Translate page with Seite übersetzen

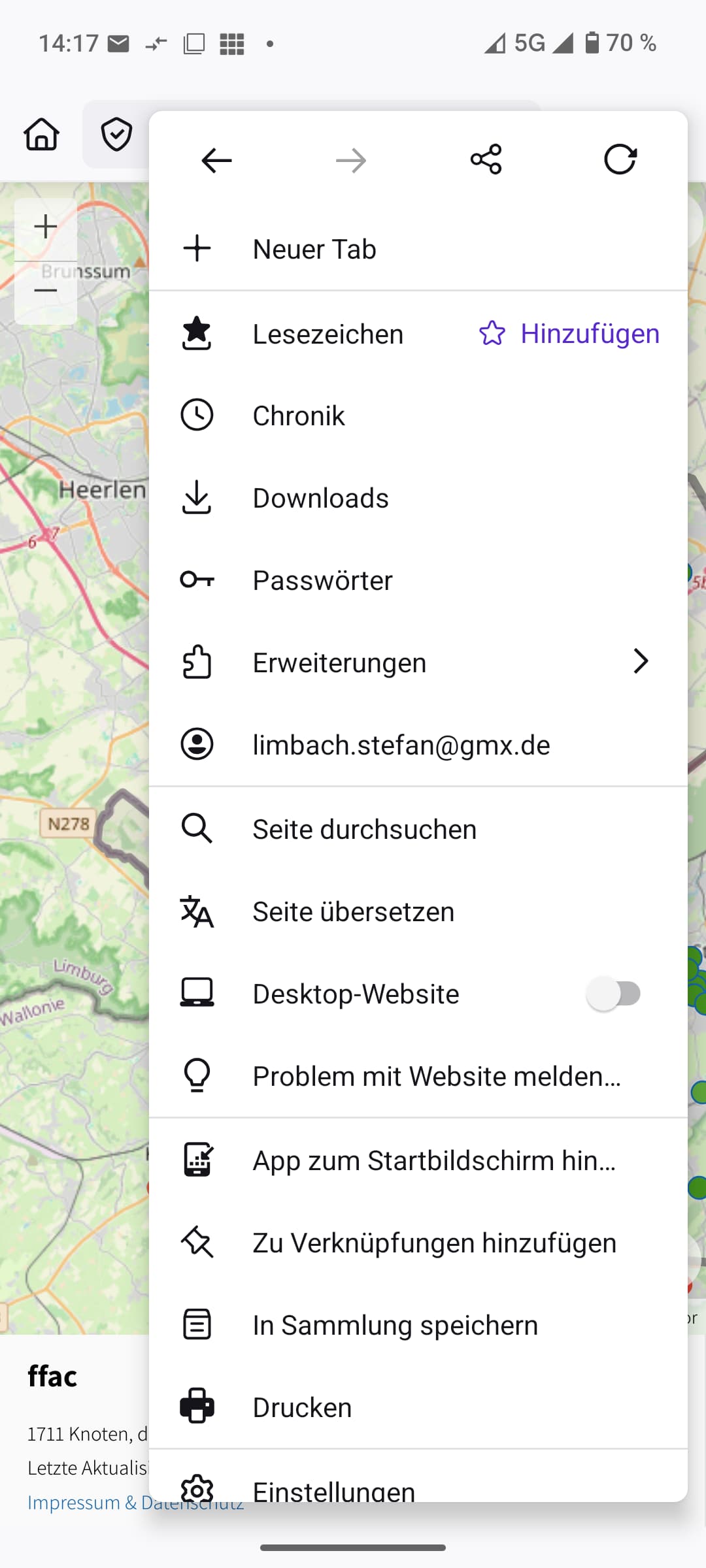click(x=353, y=911)
